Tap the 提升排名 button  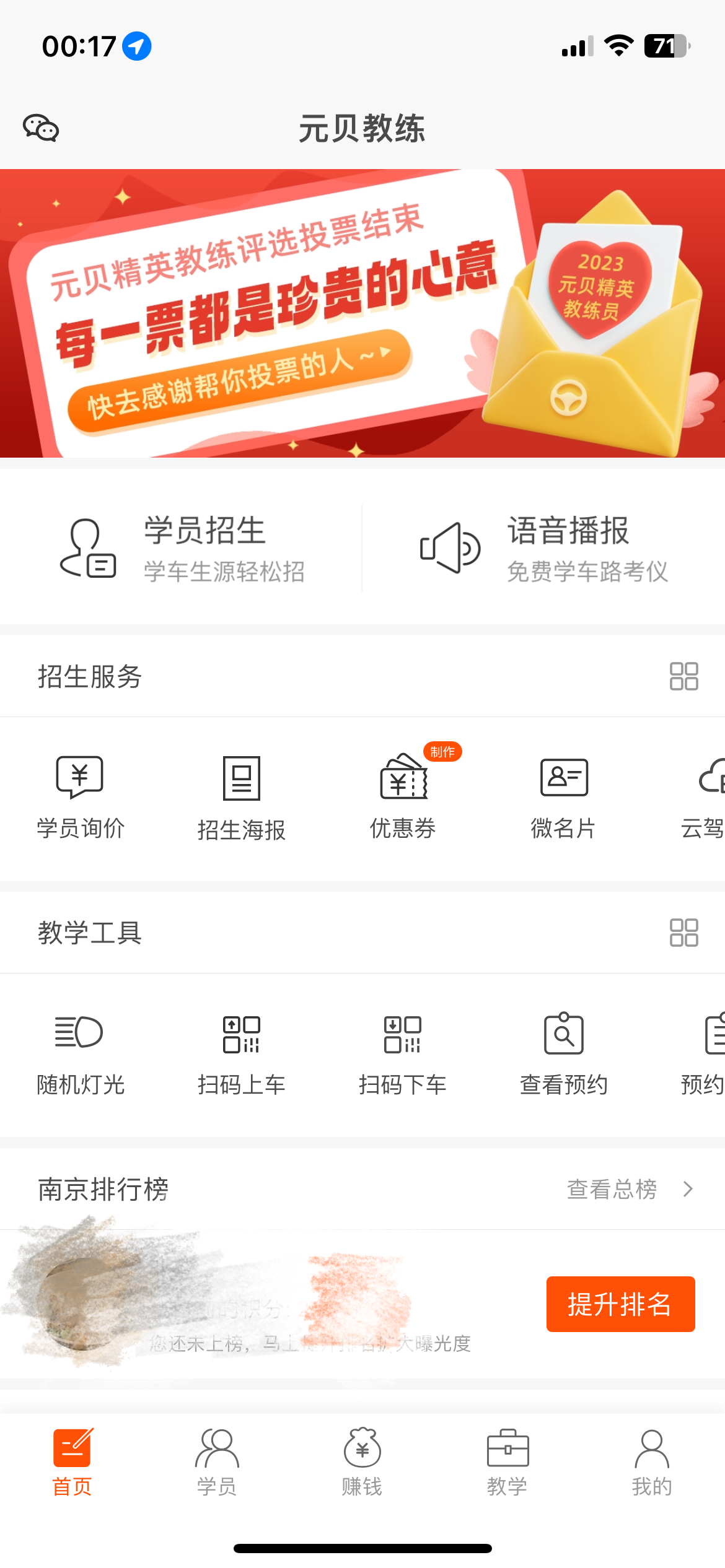[x=620, y=1304]
